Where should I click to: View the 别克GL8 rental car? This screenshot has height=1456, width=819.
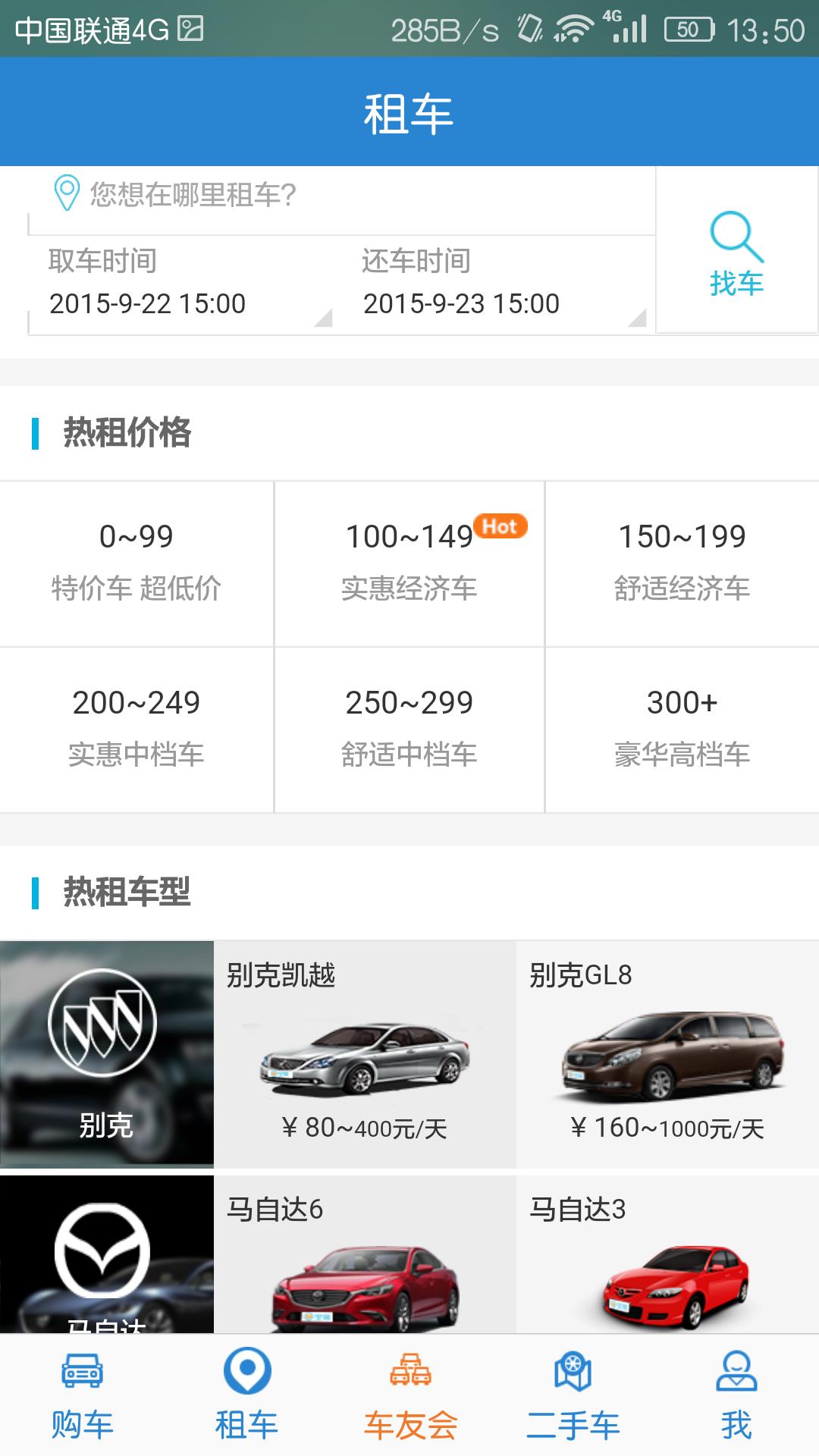click(x=667, y=1053)
